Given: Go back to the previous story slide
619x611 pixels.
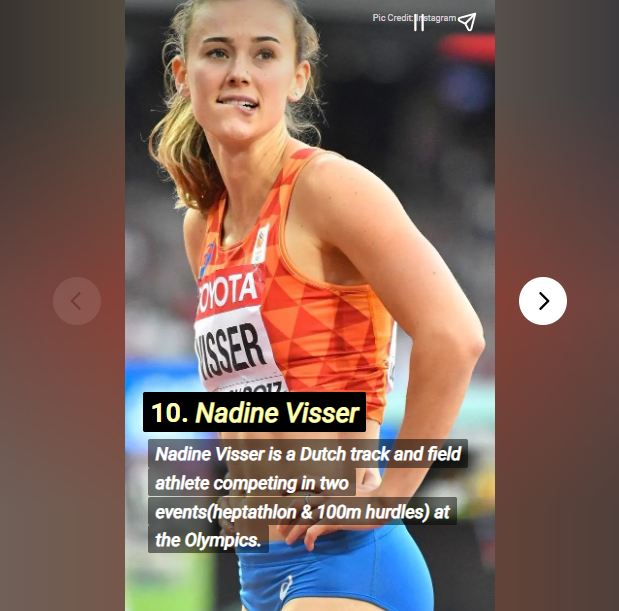Looking at the screenshot, I should [x=77, y=301].
